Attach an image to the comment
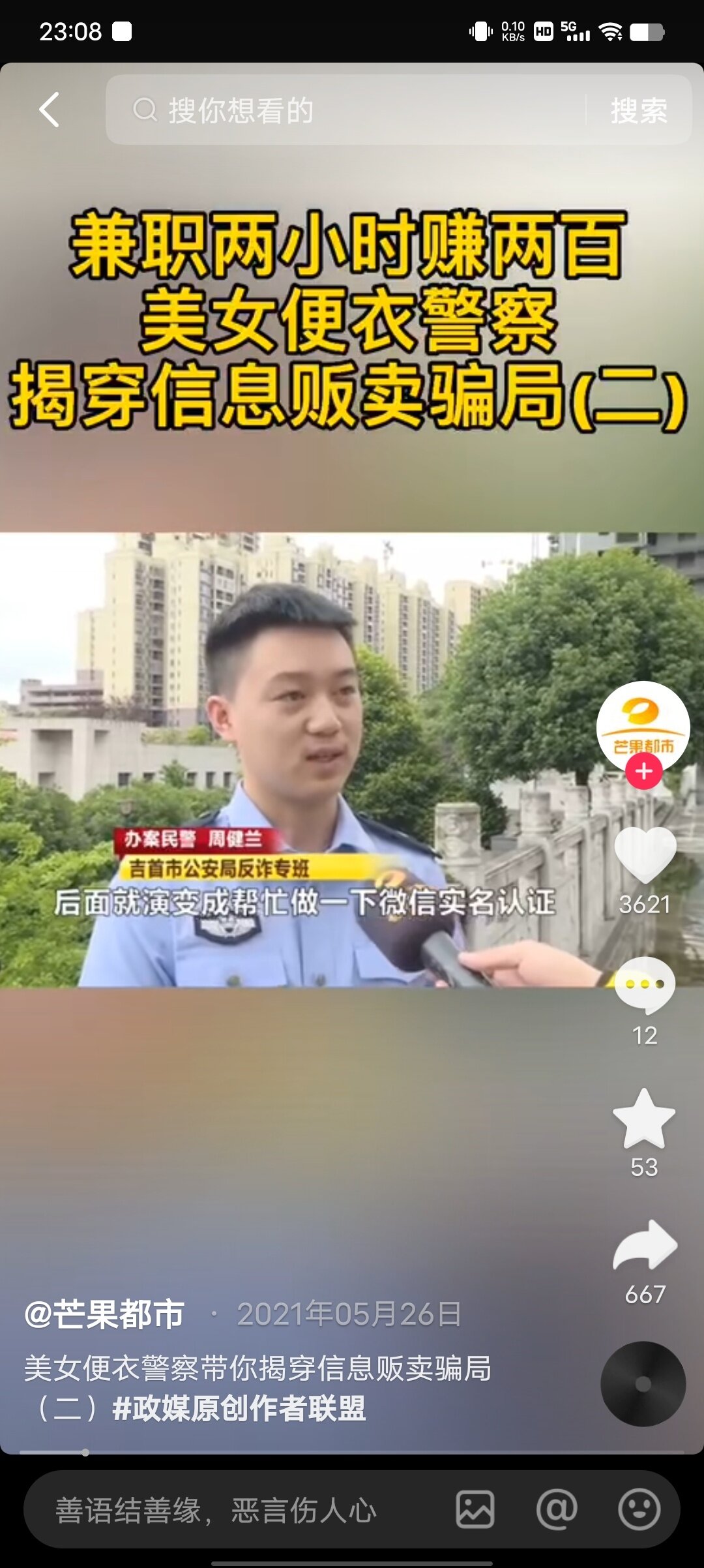Screen dimensions: 704x1568 coord(475,1510)
